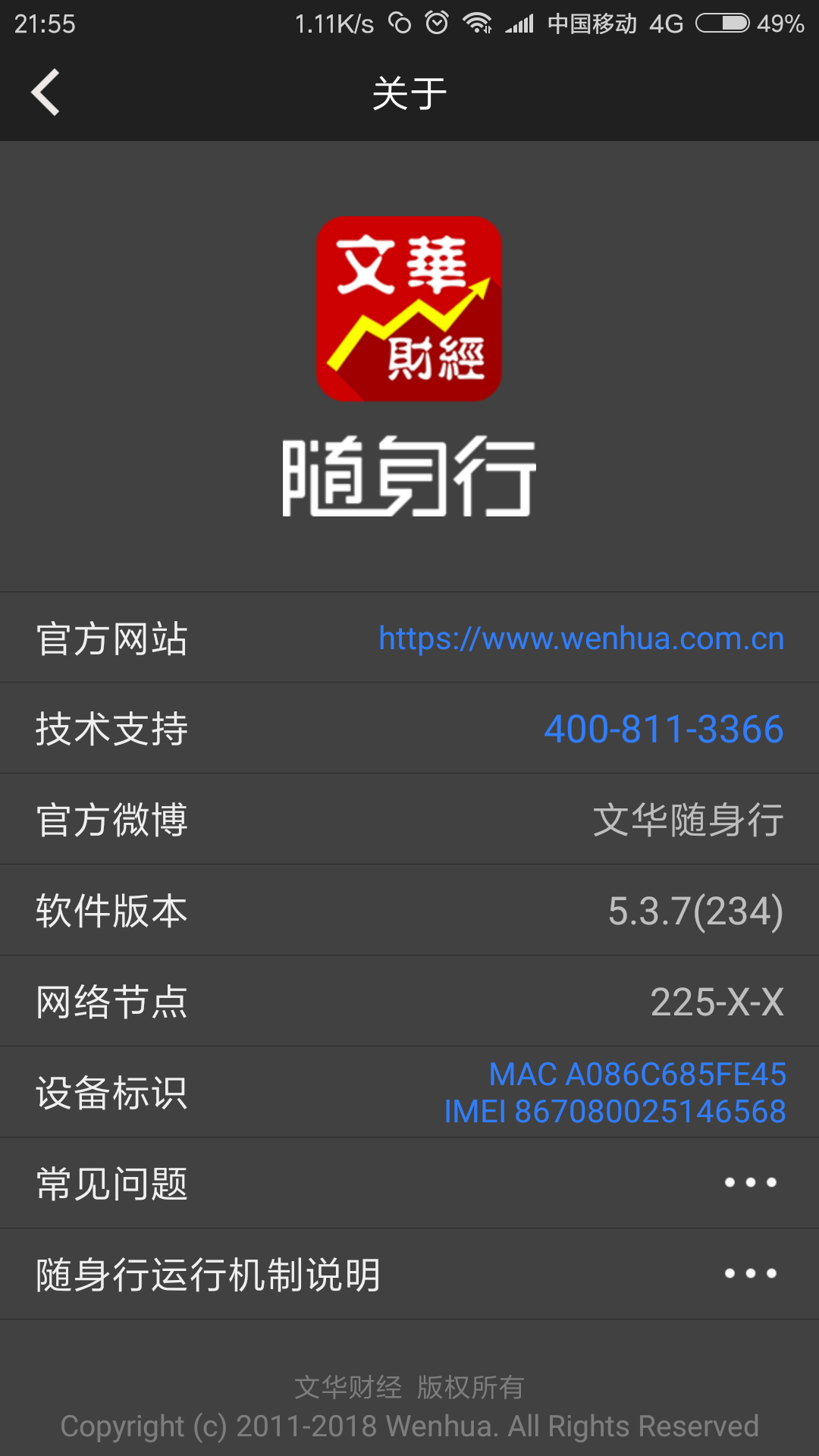The width and height of the screenshot is (819, 1456).
Task: Go back from the 关于 page
Action: click(45, 93)
